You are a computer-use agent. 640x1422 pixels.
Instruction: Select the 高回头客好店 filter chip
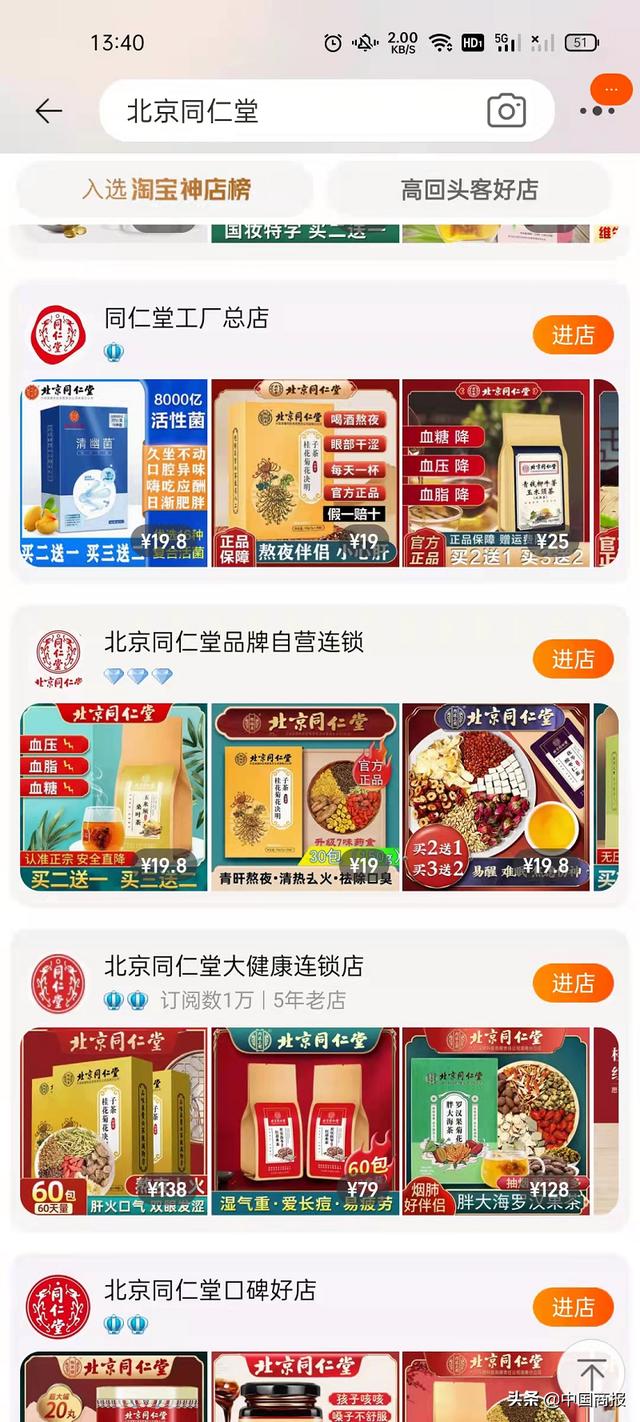point(469,189)
